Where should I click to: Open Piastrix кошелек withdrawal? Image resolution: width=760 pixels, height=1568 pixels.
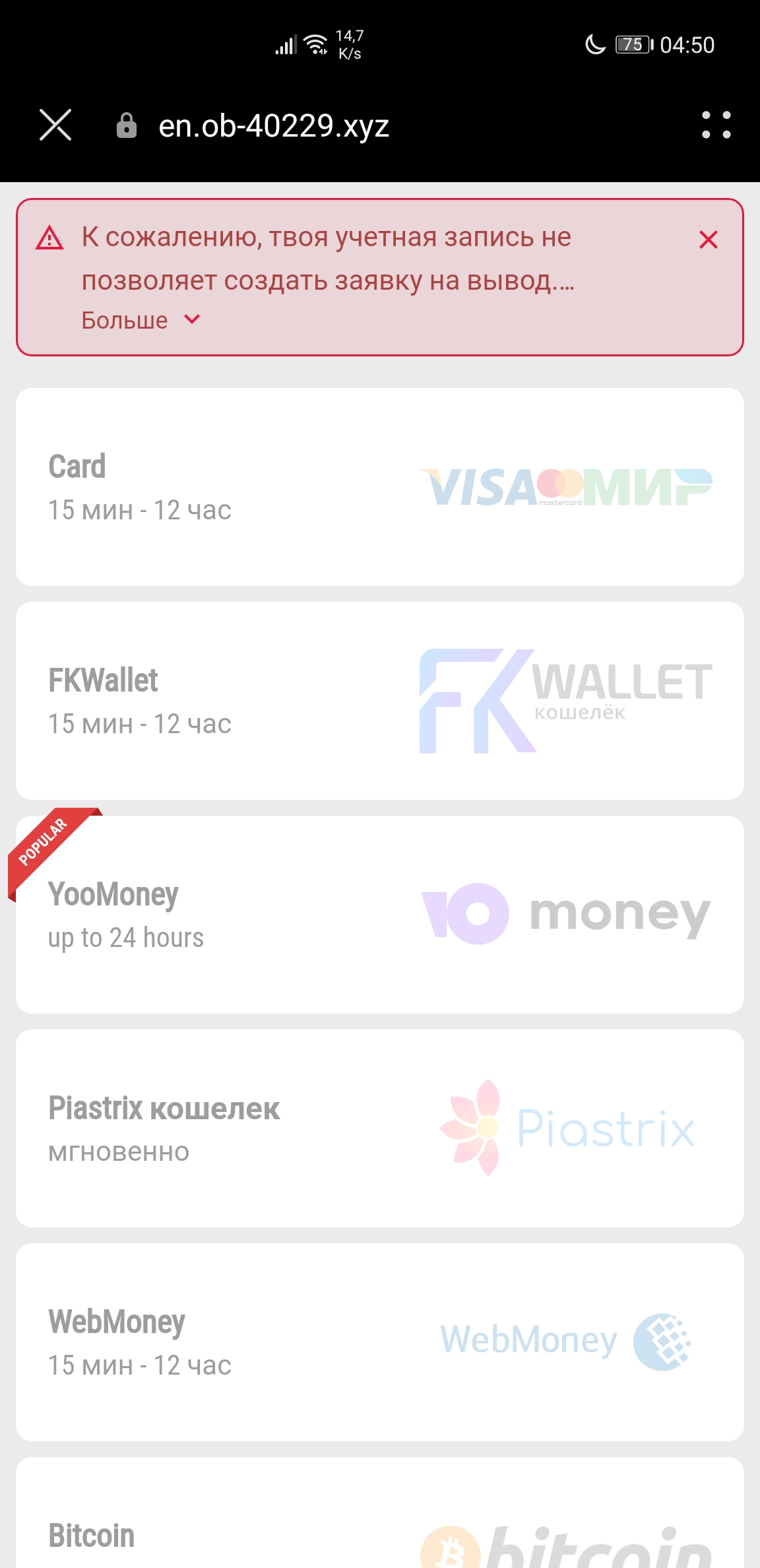pos(380,1128)
